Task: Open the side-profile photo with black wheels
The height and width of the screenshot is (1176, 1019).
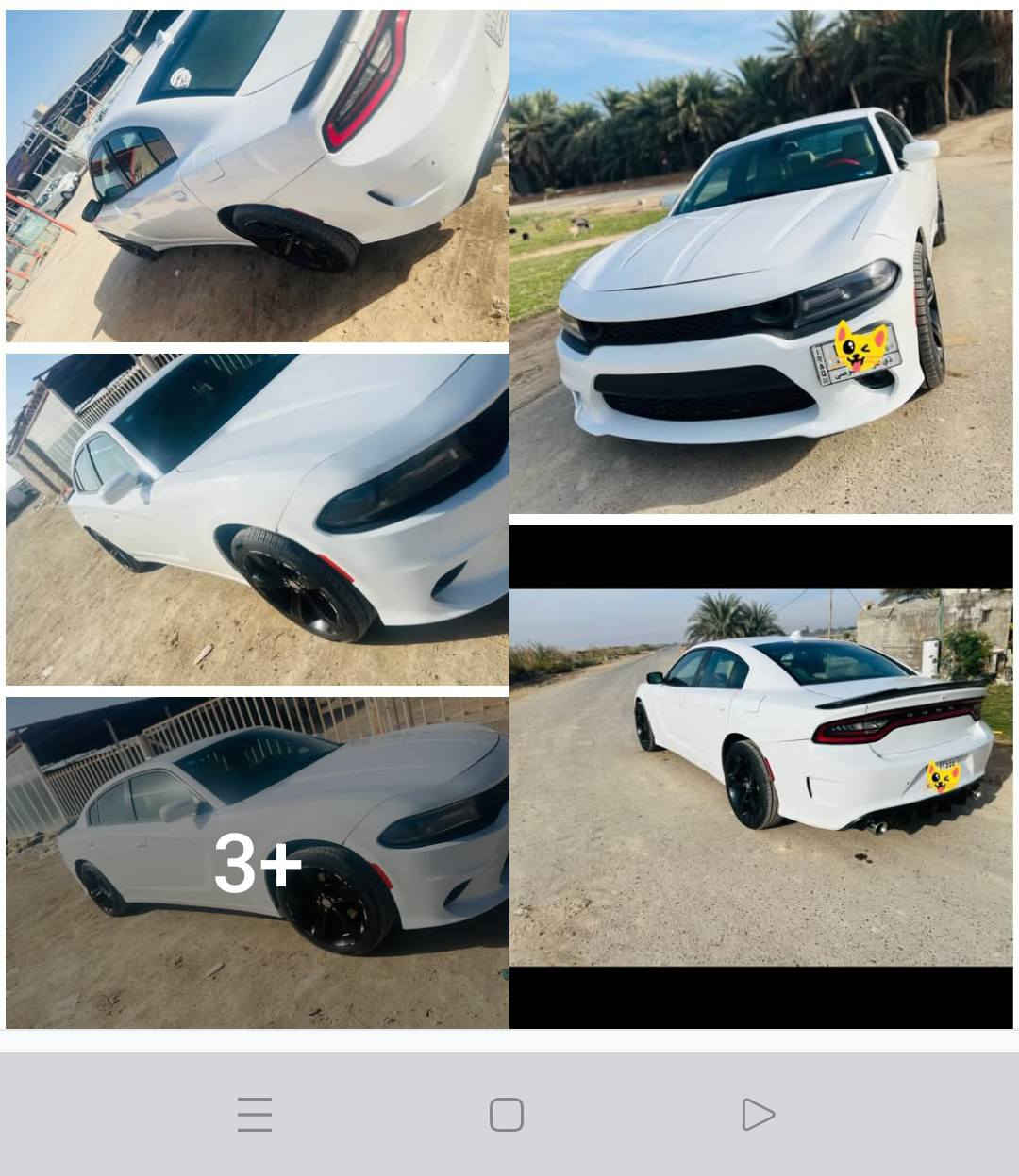Action: [255, 514]
